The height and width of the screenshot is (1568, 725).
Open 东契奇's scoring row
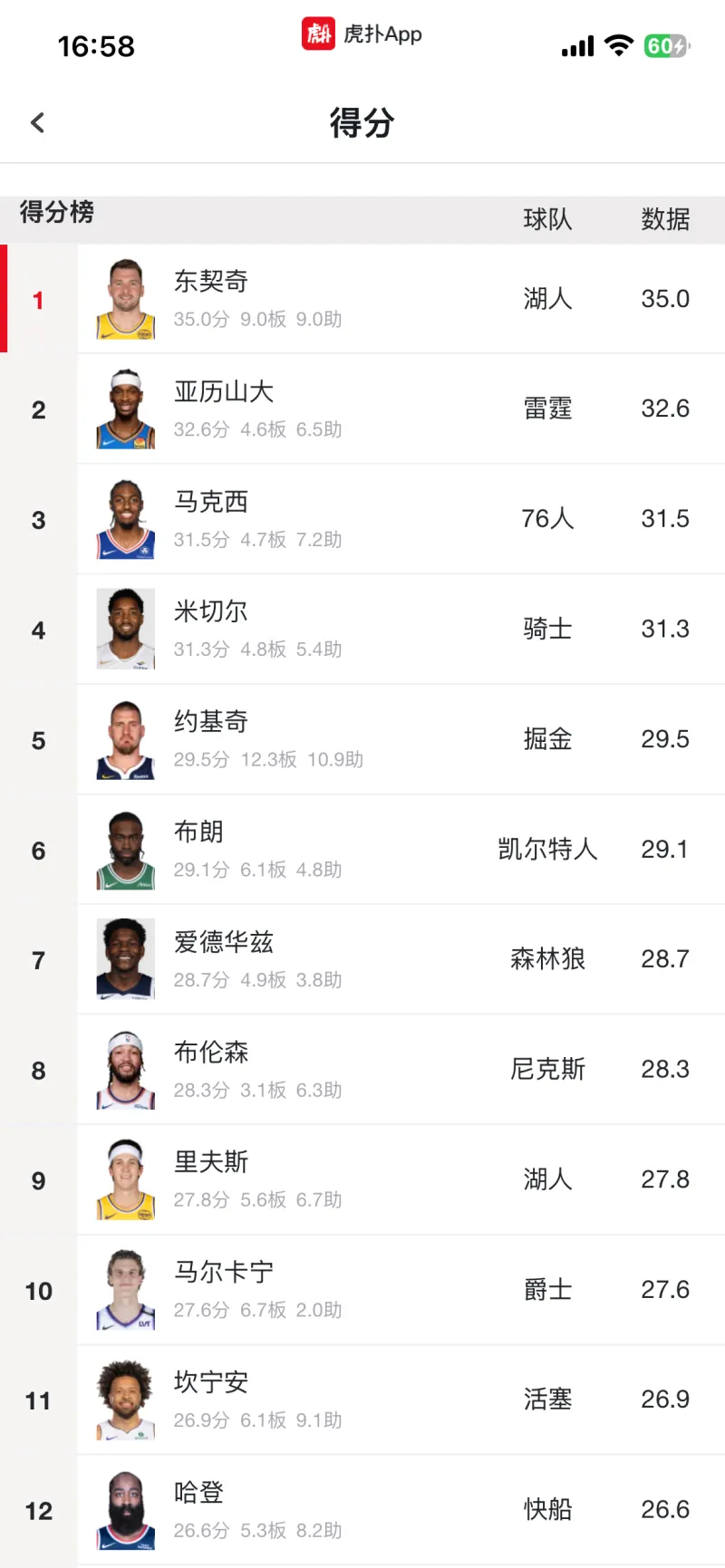point(362,299)
